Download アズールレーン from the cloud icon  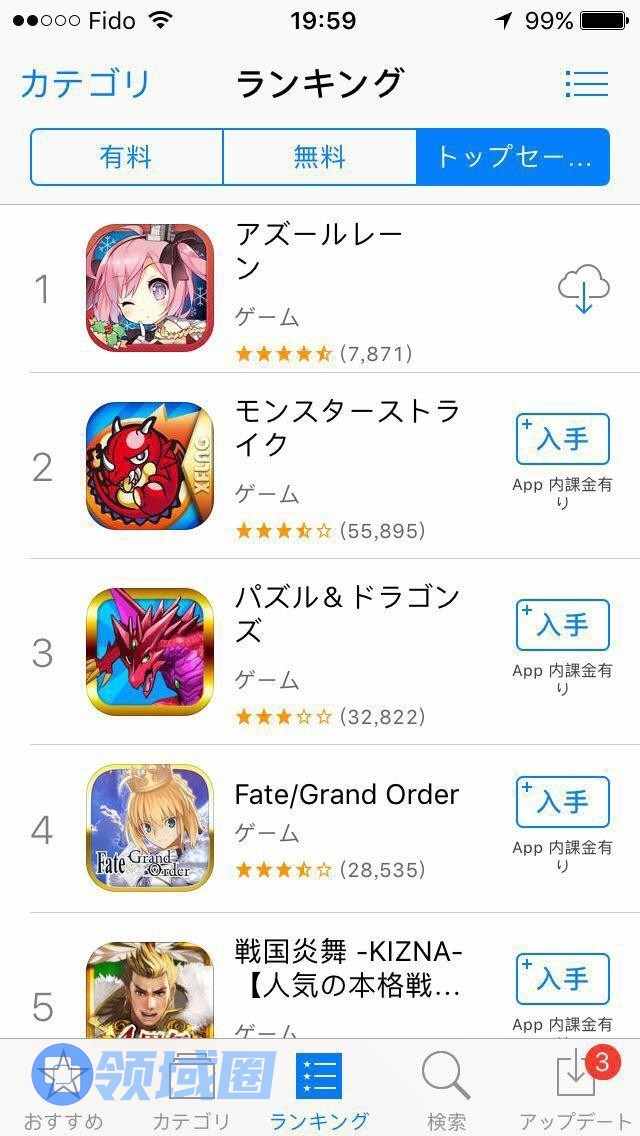584,289
